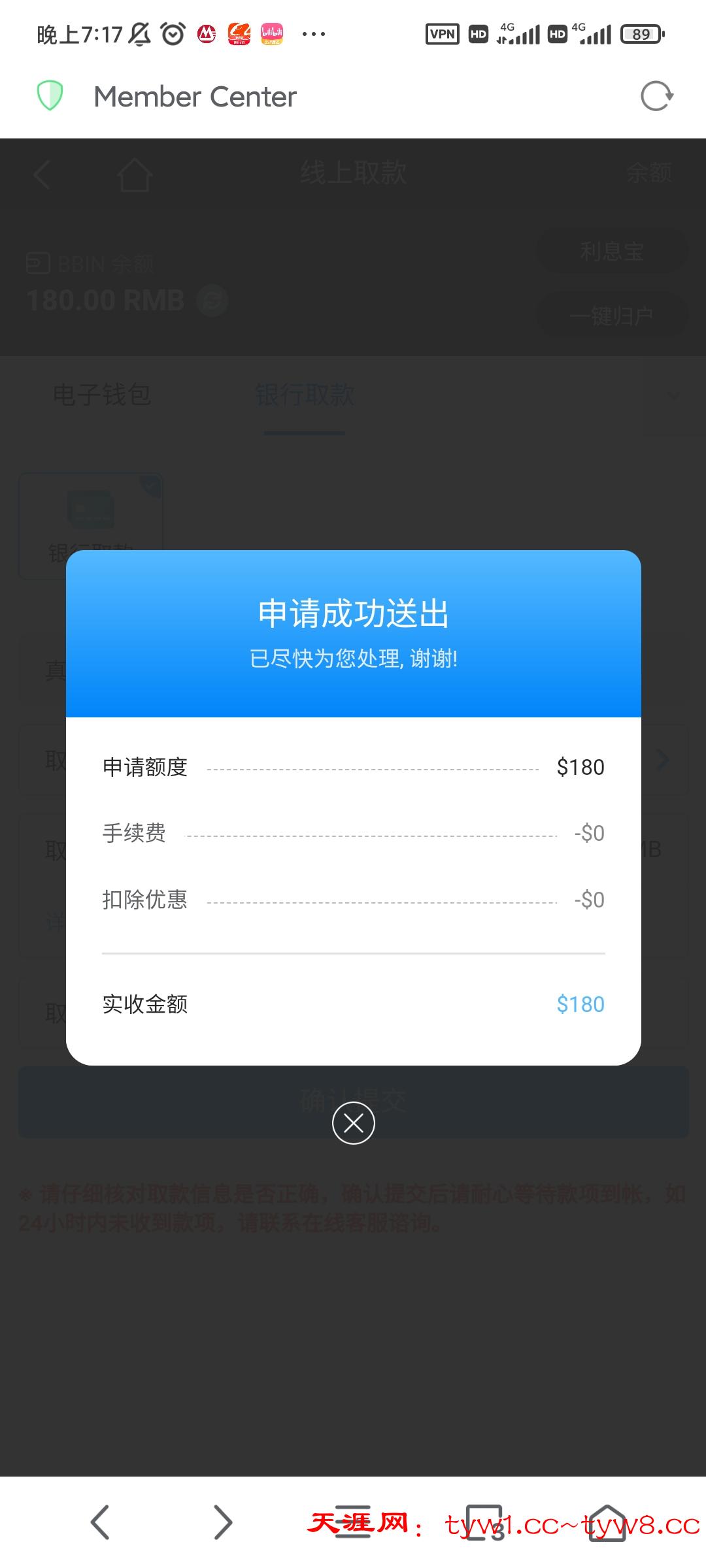This screenshot has height=1568, width=706.
Task: Open the browser home page
Action: [607, 1522]
